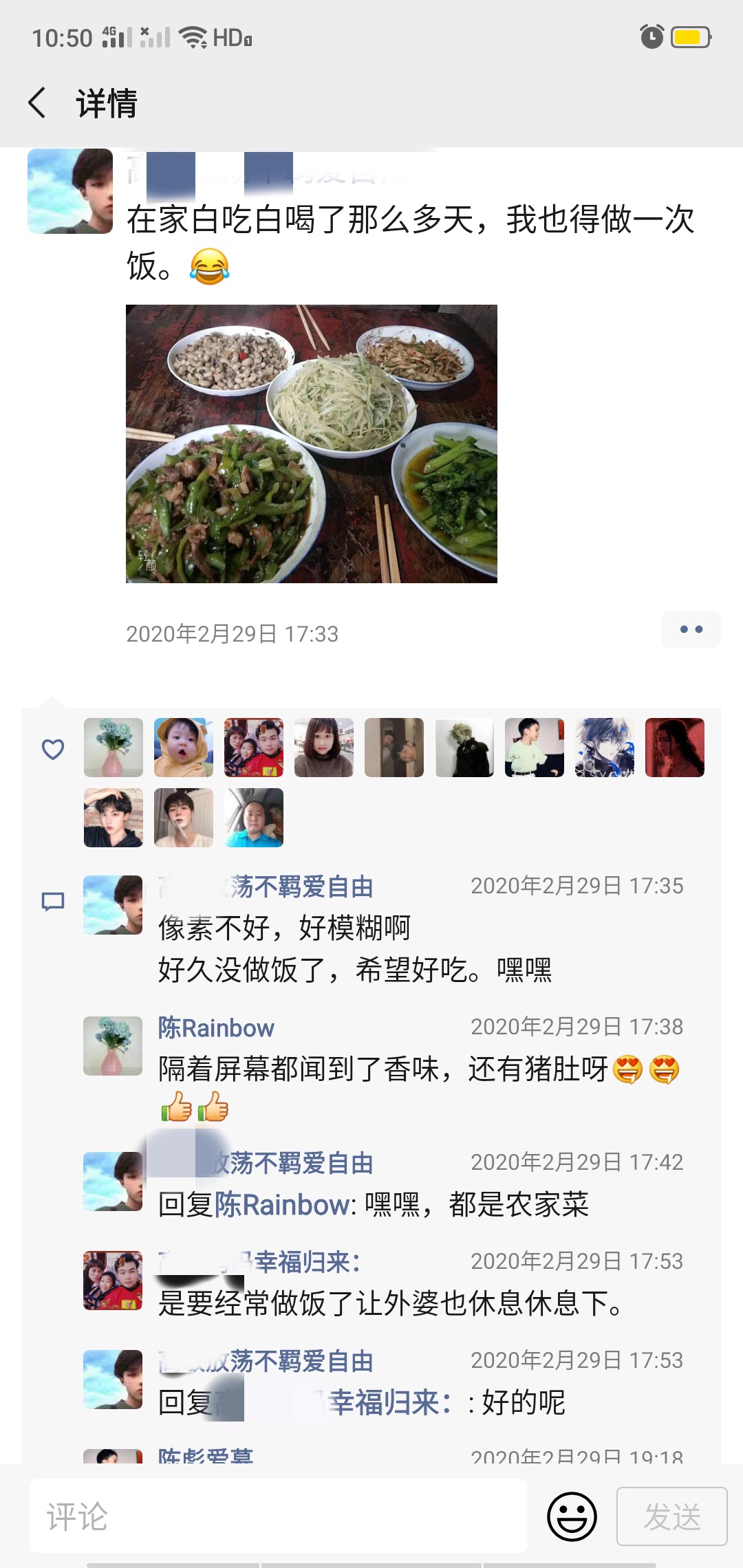Open 陈Rainbow's profile from comment name
743x1568 pixels.
tap(216, 1028)
